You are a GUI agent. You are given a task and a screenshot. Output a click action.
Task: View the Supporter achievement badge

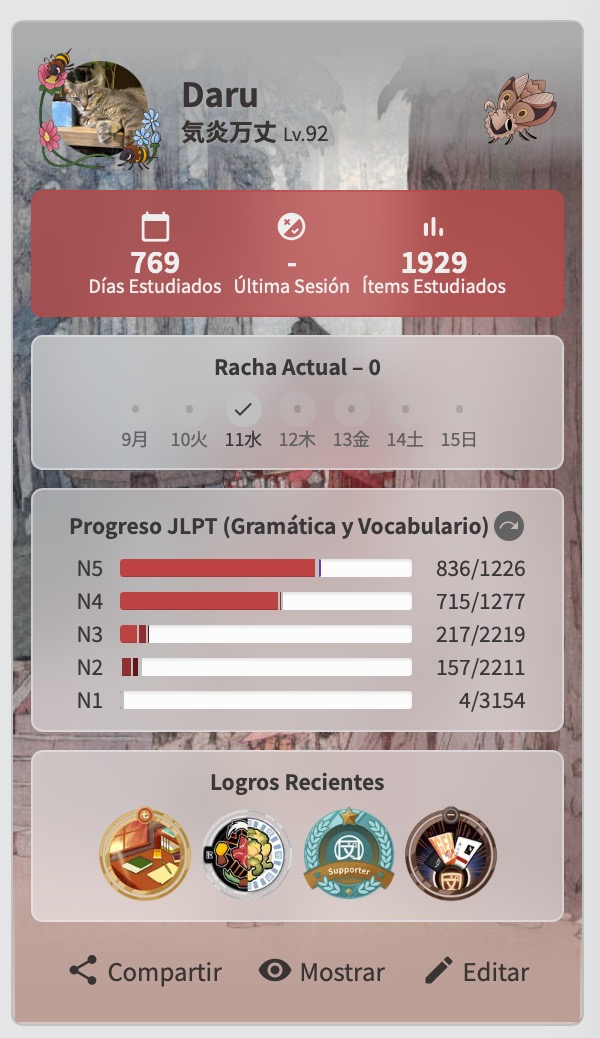(x=348, y=853)
